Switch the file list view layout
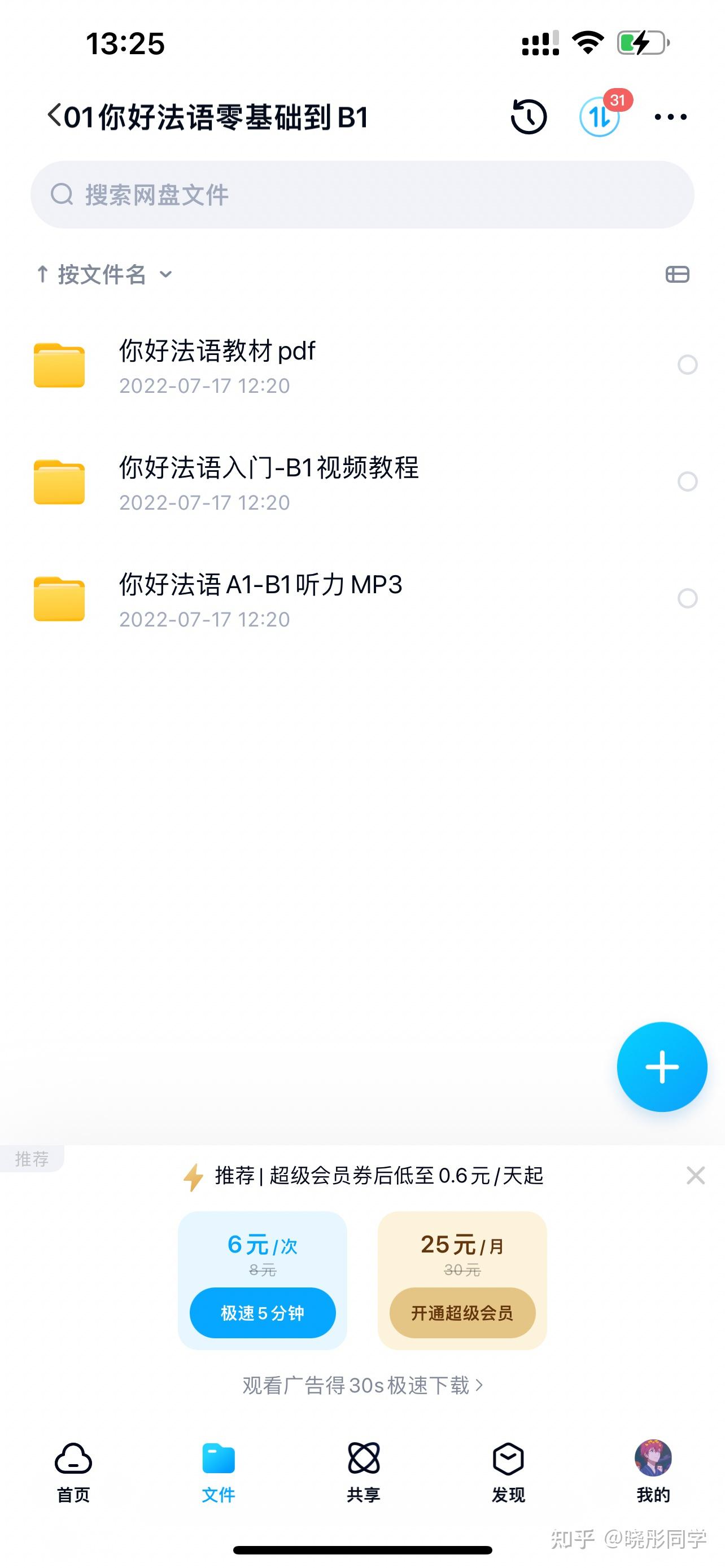Image resolution: width=725 pixels, height=1568 pixels. [677, 274]
